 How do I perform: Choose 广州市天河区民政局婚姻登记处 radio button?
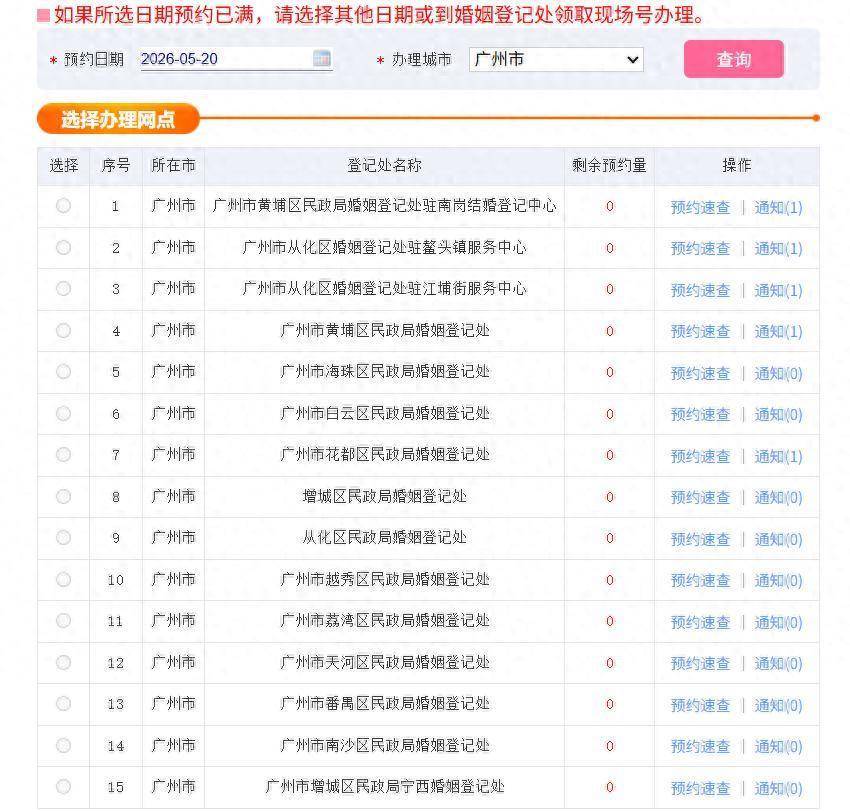click(x=63, y=662)
